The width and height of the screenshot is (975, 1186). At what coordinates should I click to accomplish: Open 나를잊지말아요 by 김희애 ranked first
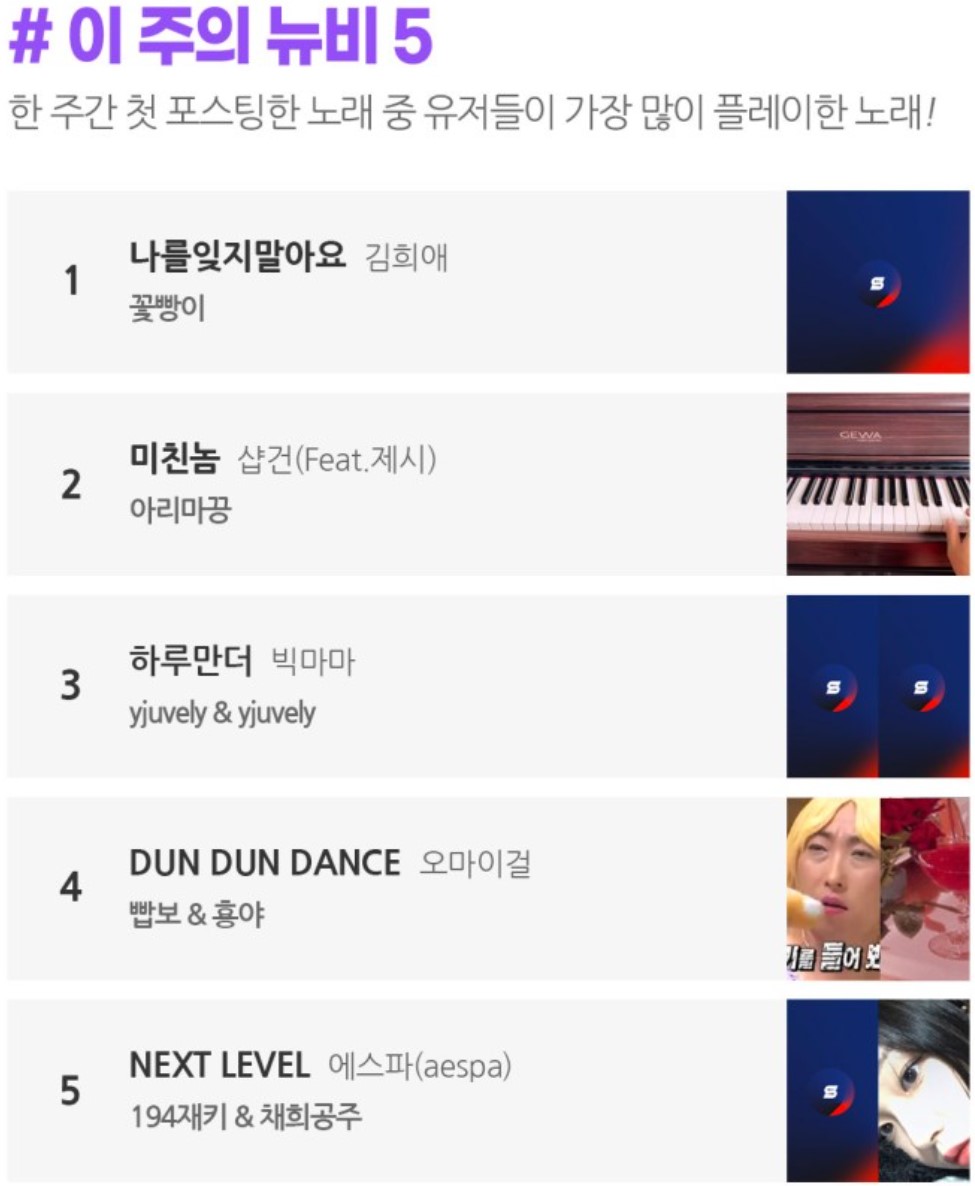tap(237, 257)
